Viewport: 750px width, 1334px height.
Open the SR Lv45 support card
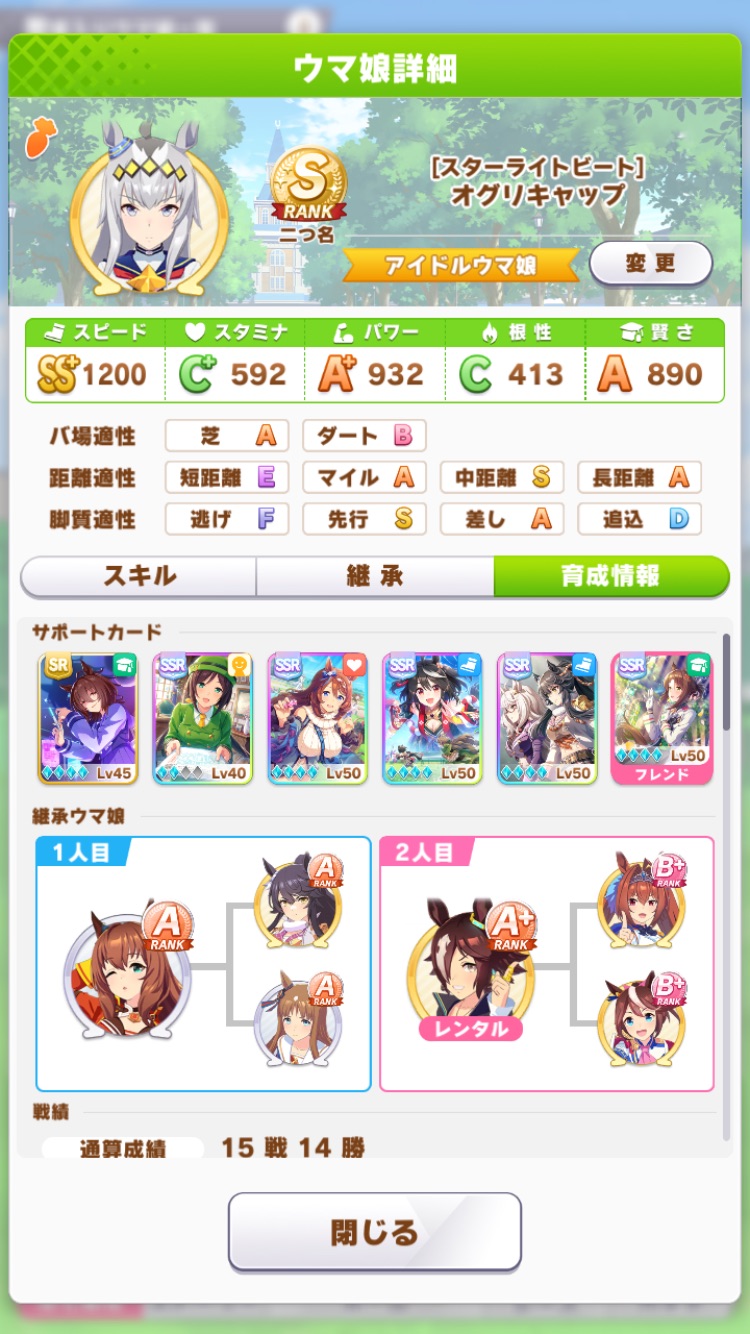(x=89, y=718)
